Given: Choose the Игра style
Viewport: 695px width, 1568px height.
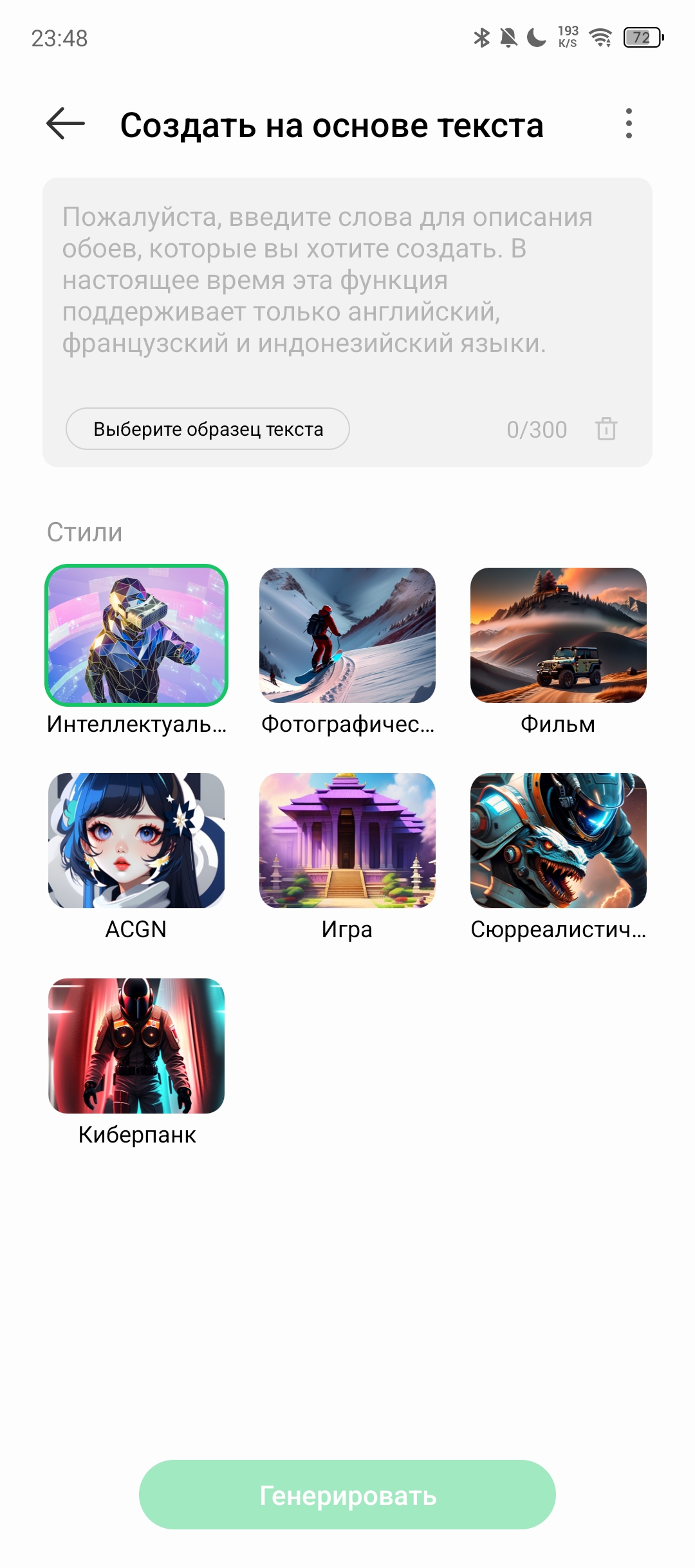Looking at the screenshot, I should pyautogui.click(x=347, y=841).
